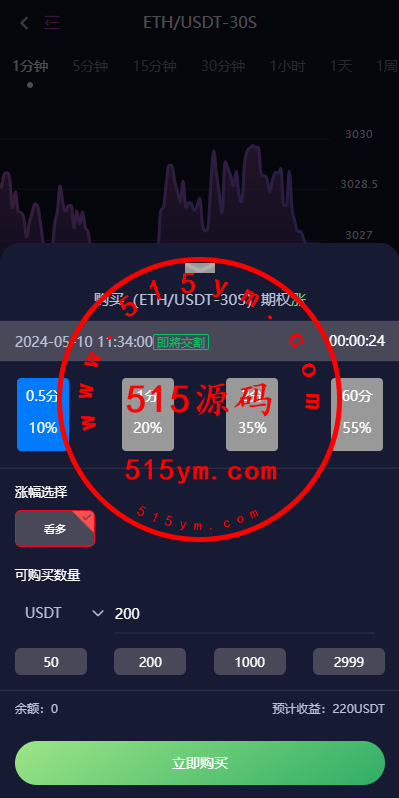Open the USDT currency dropdown

(65, 613)
